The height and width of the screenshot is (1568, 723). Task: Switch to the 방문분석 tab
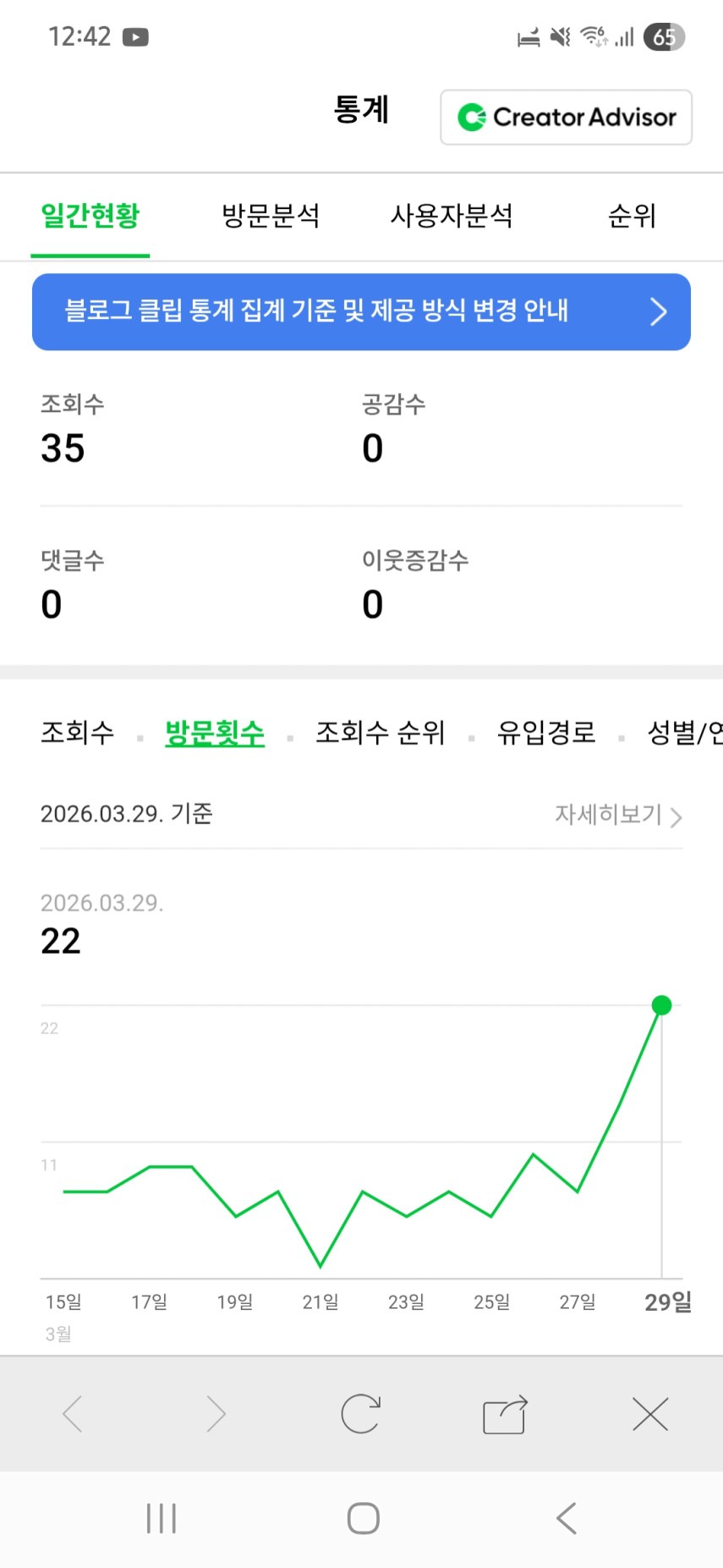(271, 216)
